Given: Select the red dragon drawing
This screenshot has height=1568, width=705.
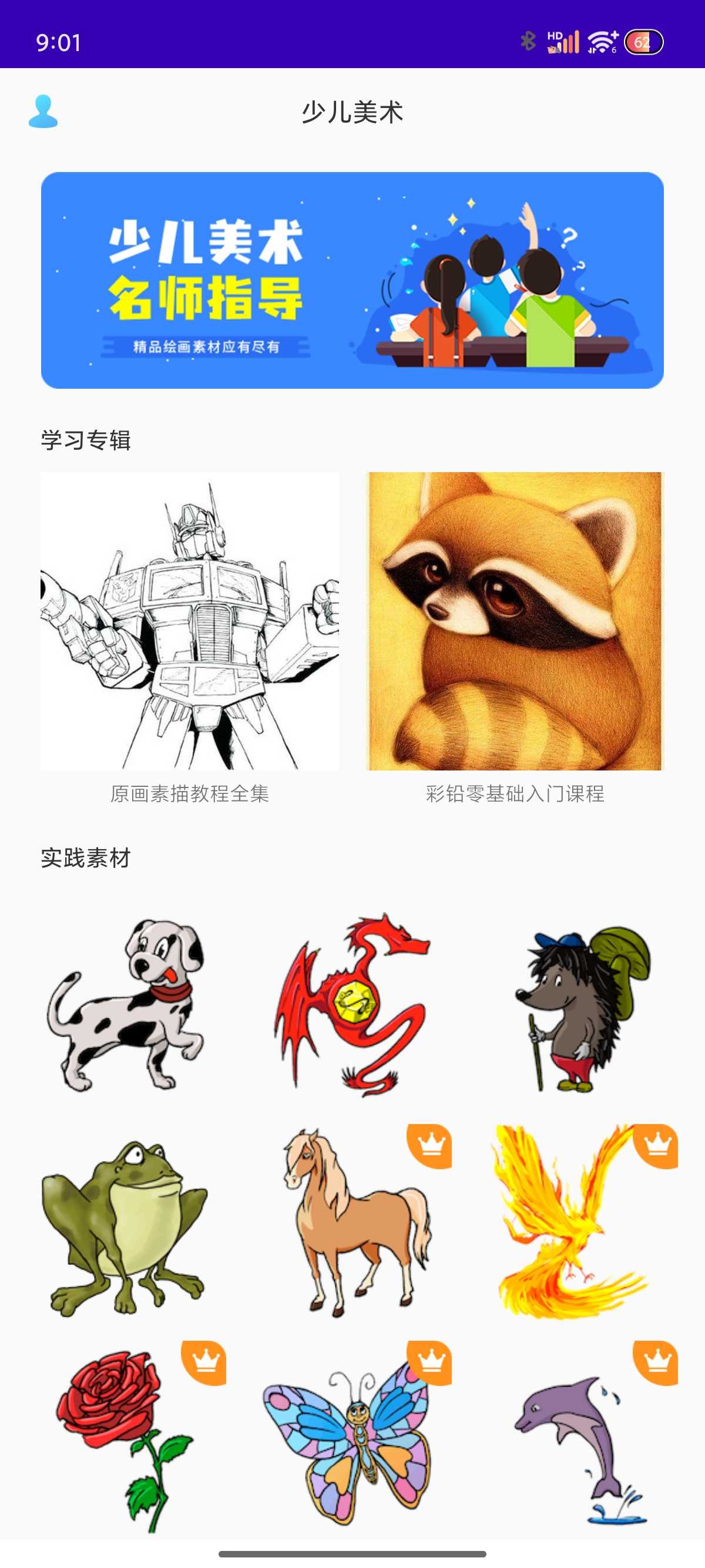Looking at the screenshot, I should click(352, 1004).
